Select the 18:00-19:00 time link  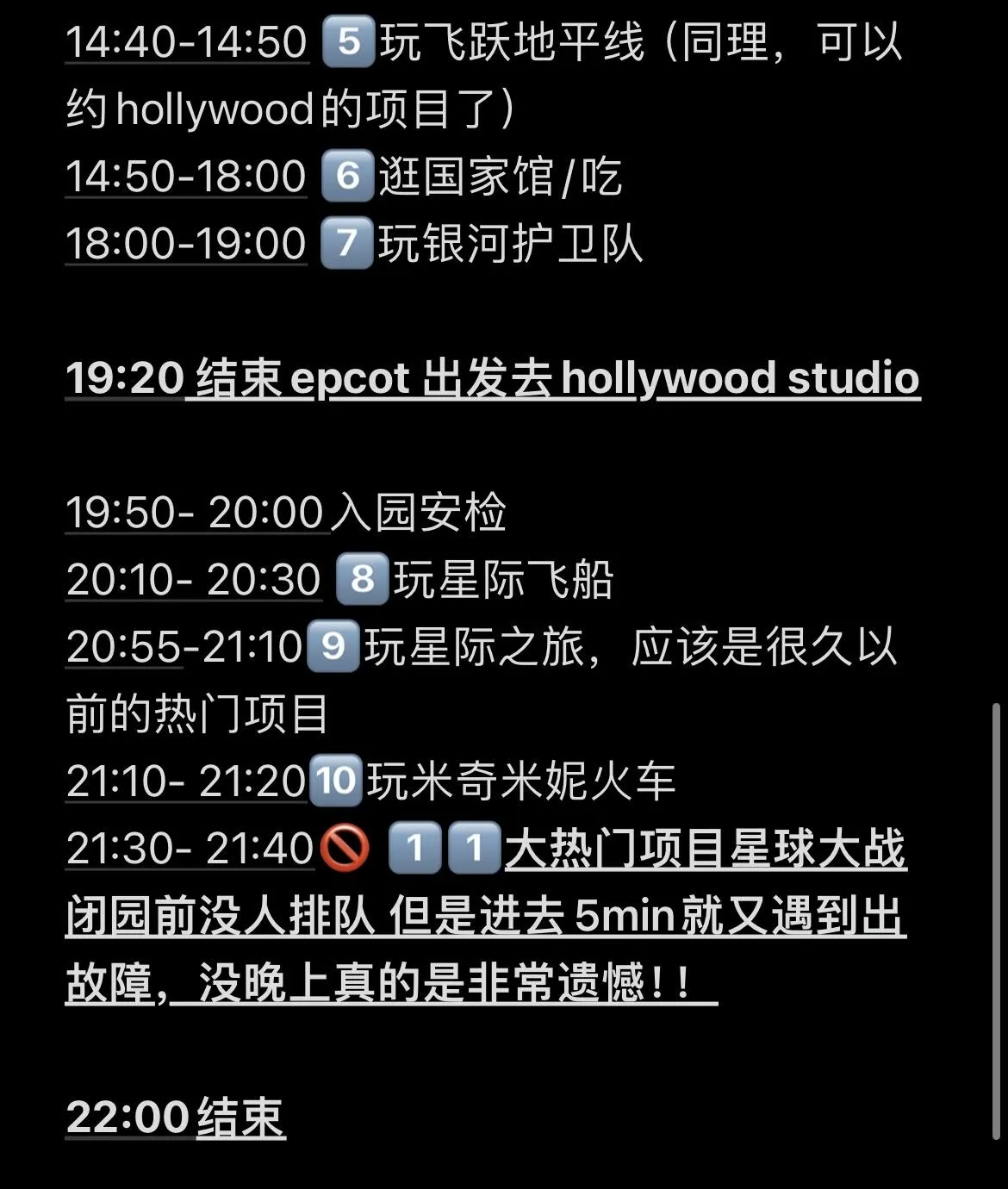point(186,244)
